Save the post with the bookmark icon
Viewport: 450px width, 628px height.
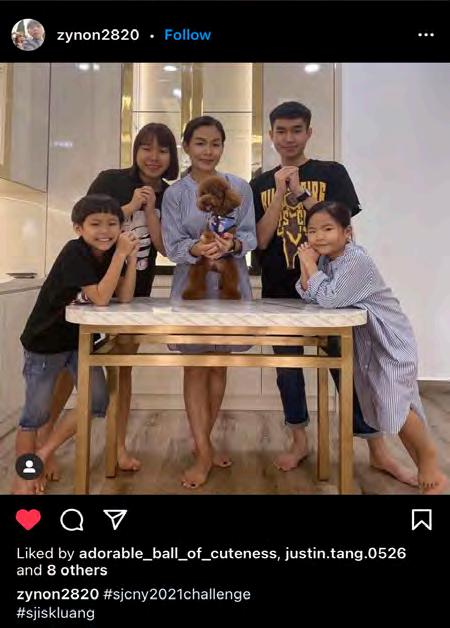pyautogui.click(x=422, y=519)
